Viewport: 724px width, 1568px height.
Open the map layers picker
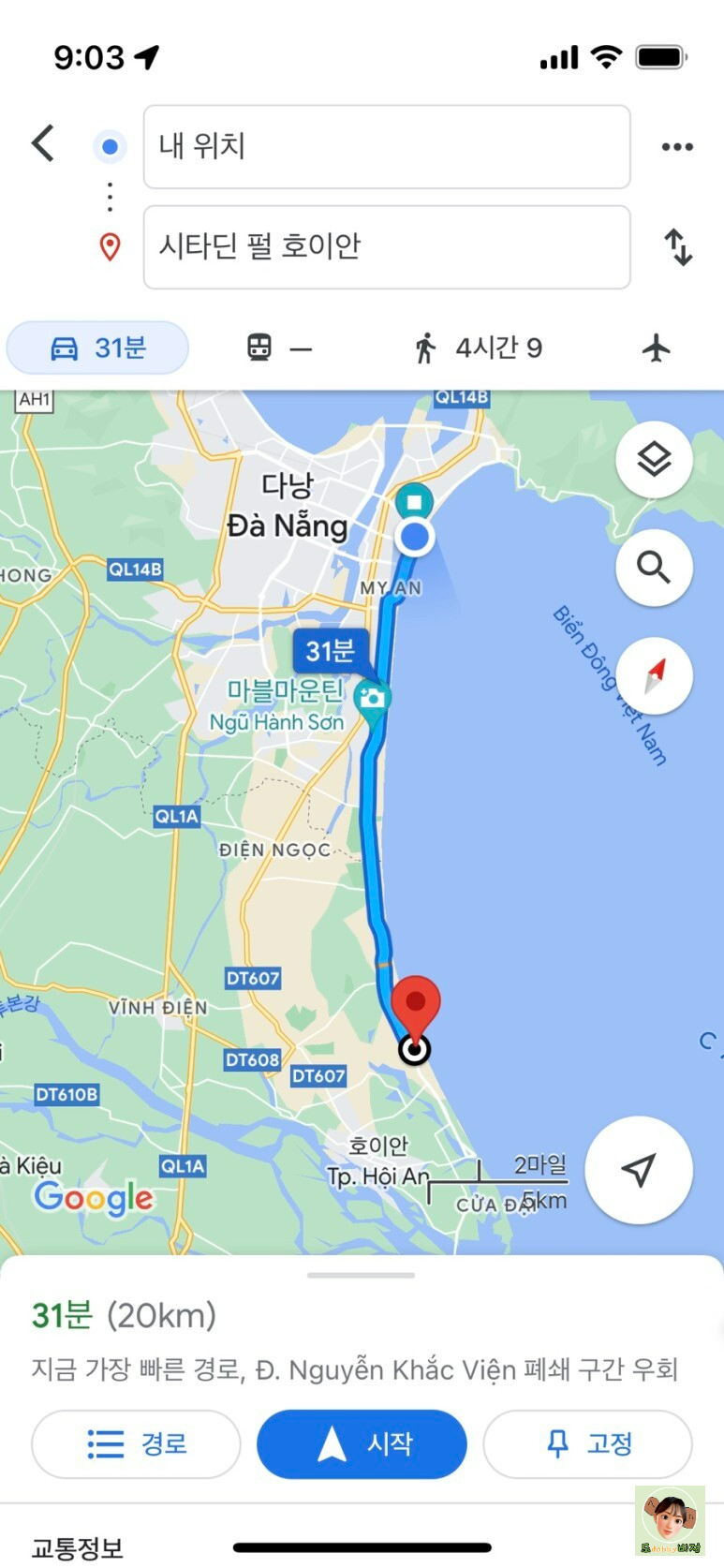pyautogui.click(x=654, y=459)
